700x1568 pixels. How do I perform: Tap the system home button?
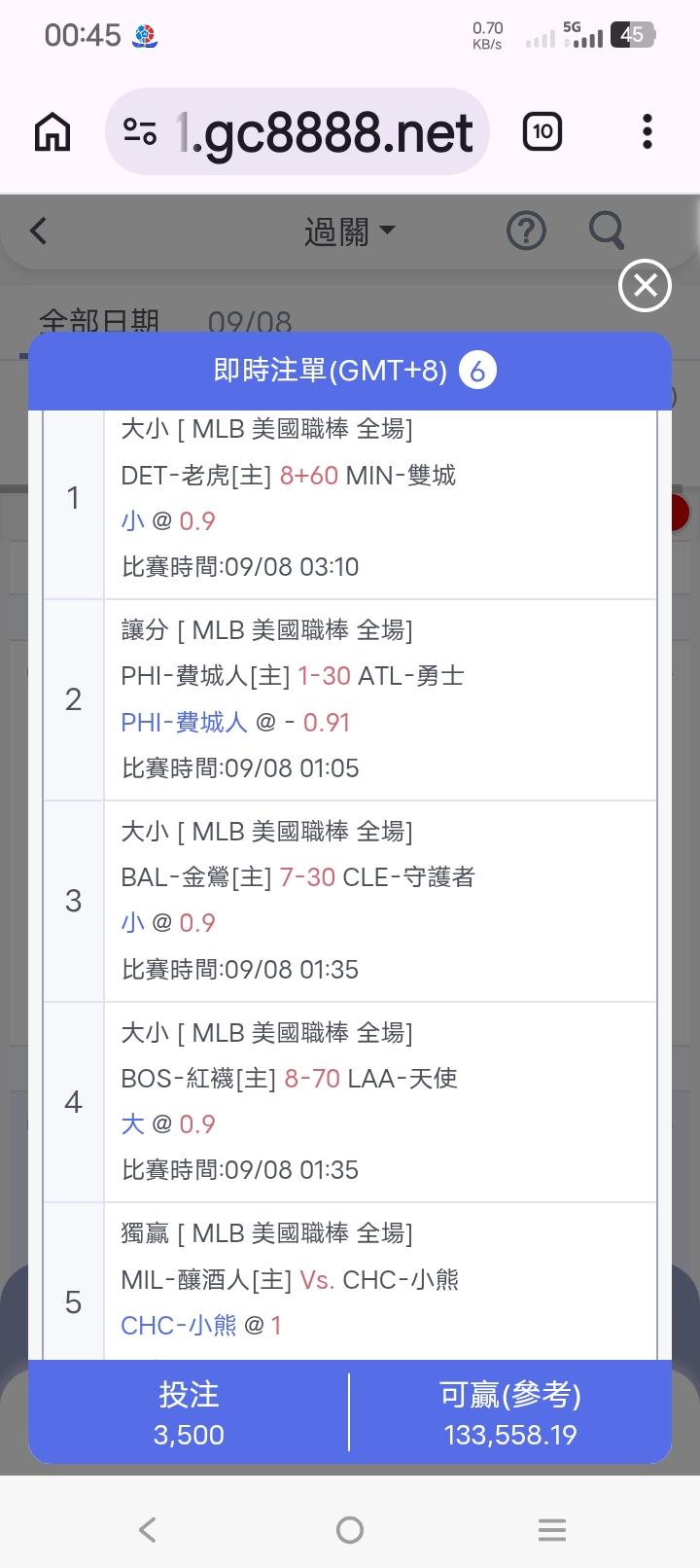coord(350,1530)
